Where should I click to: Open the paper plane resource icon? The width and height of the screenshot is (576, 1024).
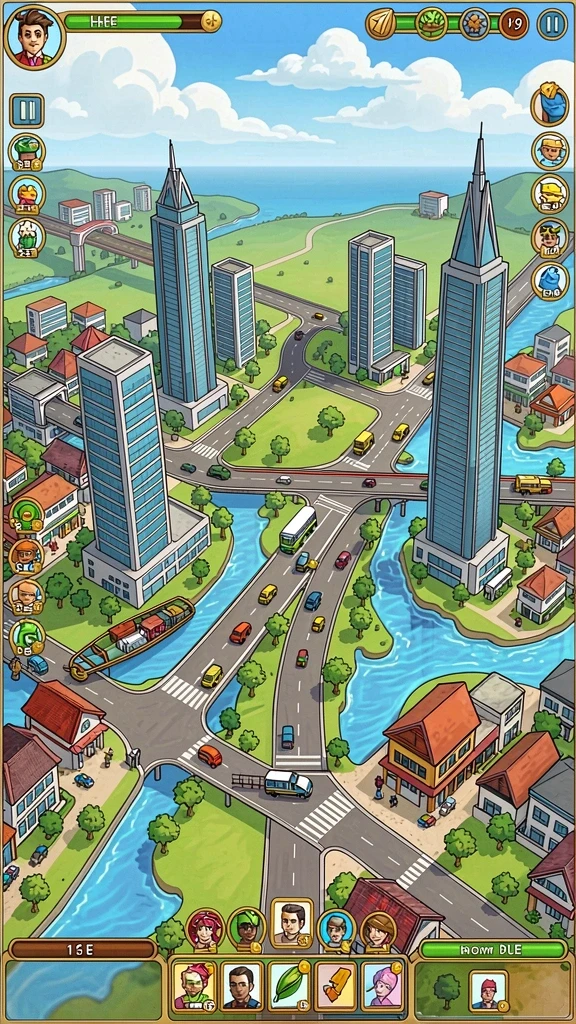click(381, 24)
